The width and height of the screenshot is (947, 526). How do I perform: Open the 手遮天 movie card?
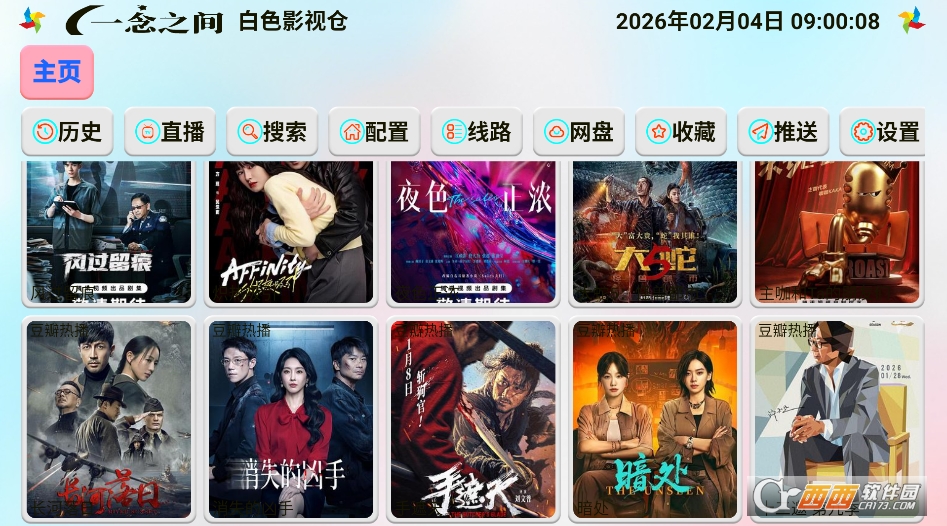pos(473,420)
